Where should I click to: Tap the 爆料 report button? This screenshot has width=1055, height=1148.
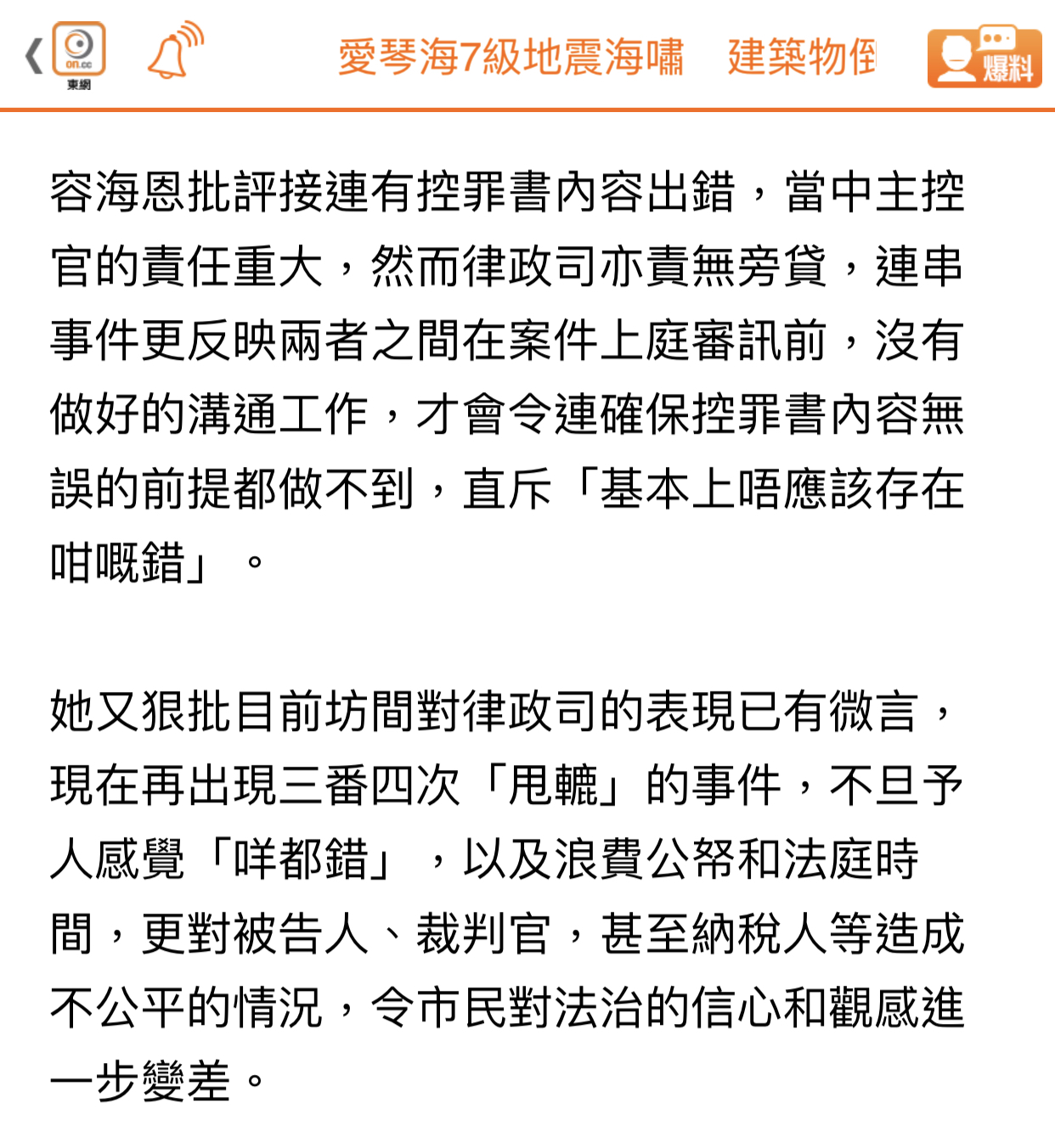point(984,57)
